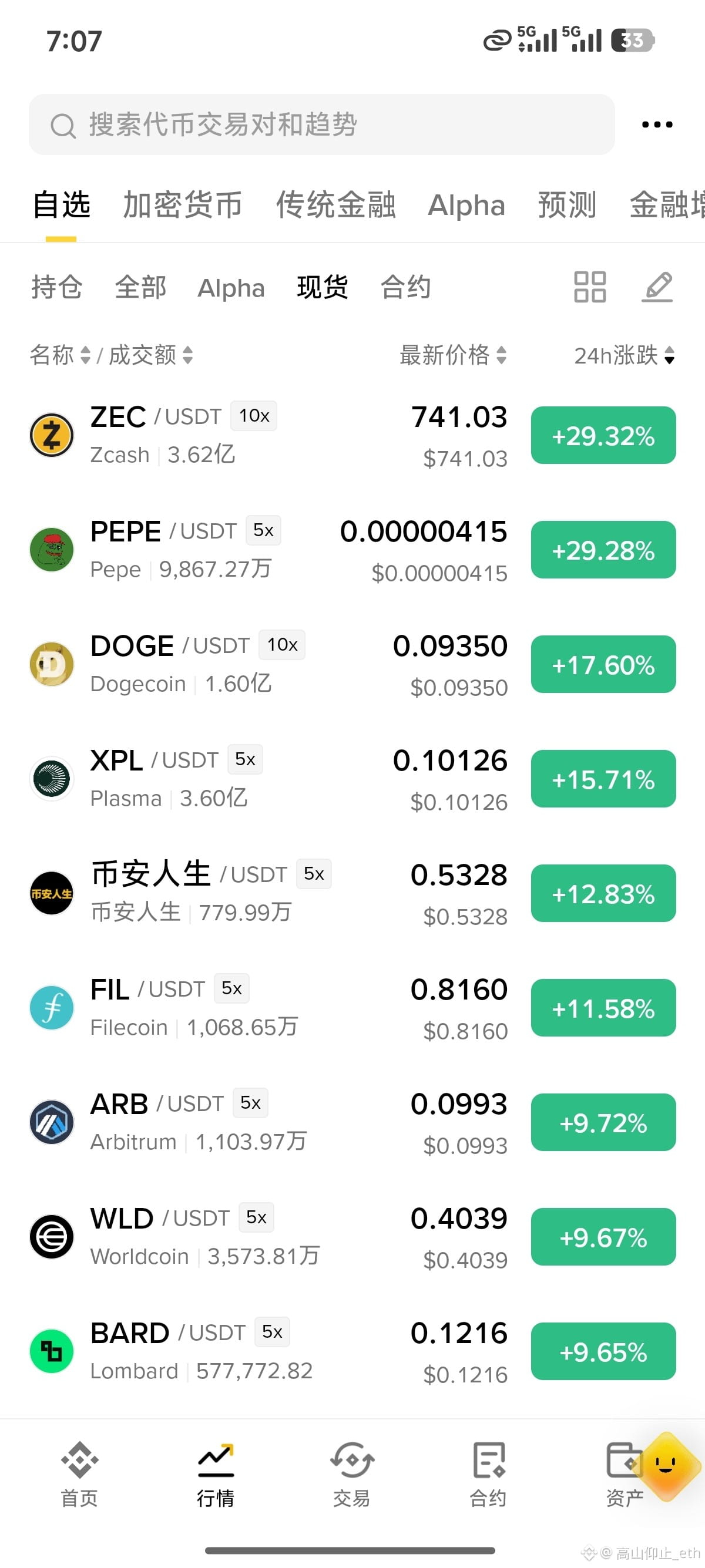Tap the floating smiley assistant button
Viewport: 705px width, 1568px height.
click(x=667, y=1466)
